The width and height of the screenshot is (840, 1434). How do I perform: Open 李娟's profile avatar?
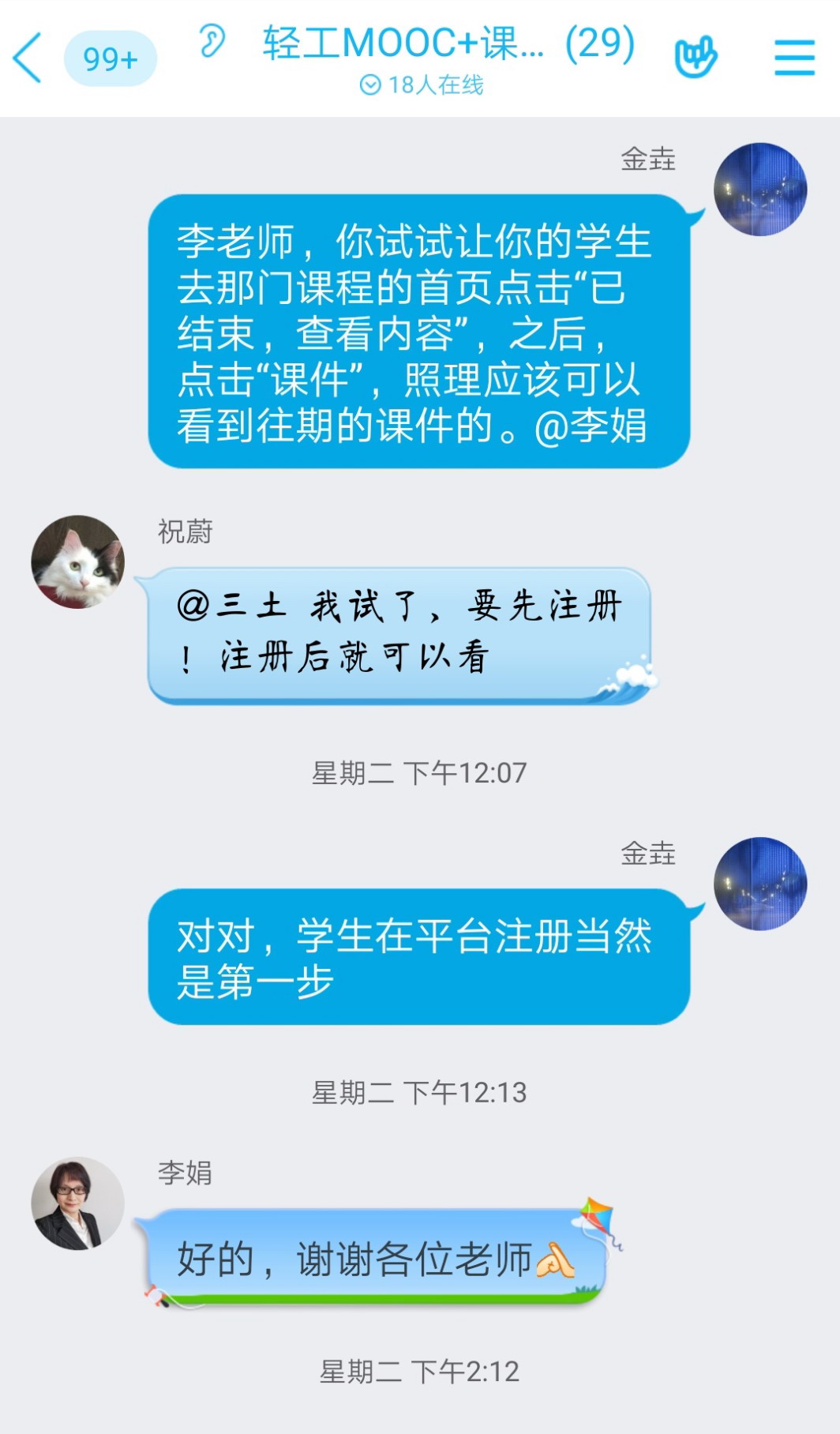point(77,1203)
